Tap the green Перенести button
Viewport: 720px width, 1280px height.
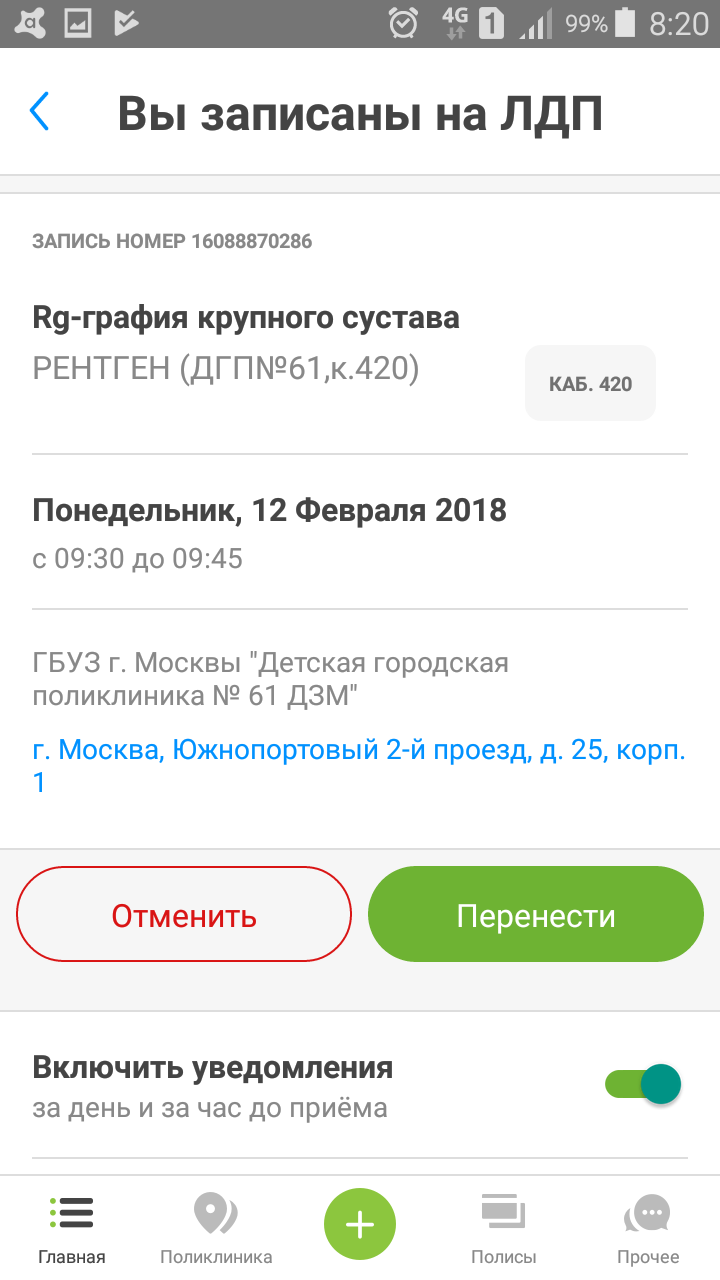click(x=536, y=915)
